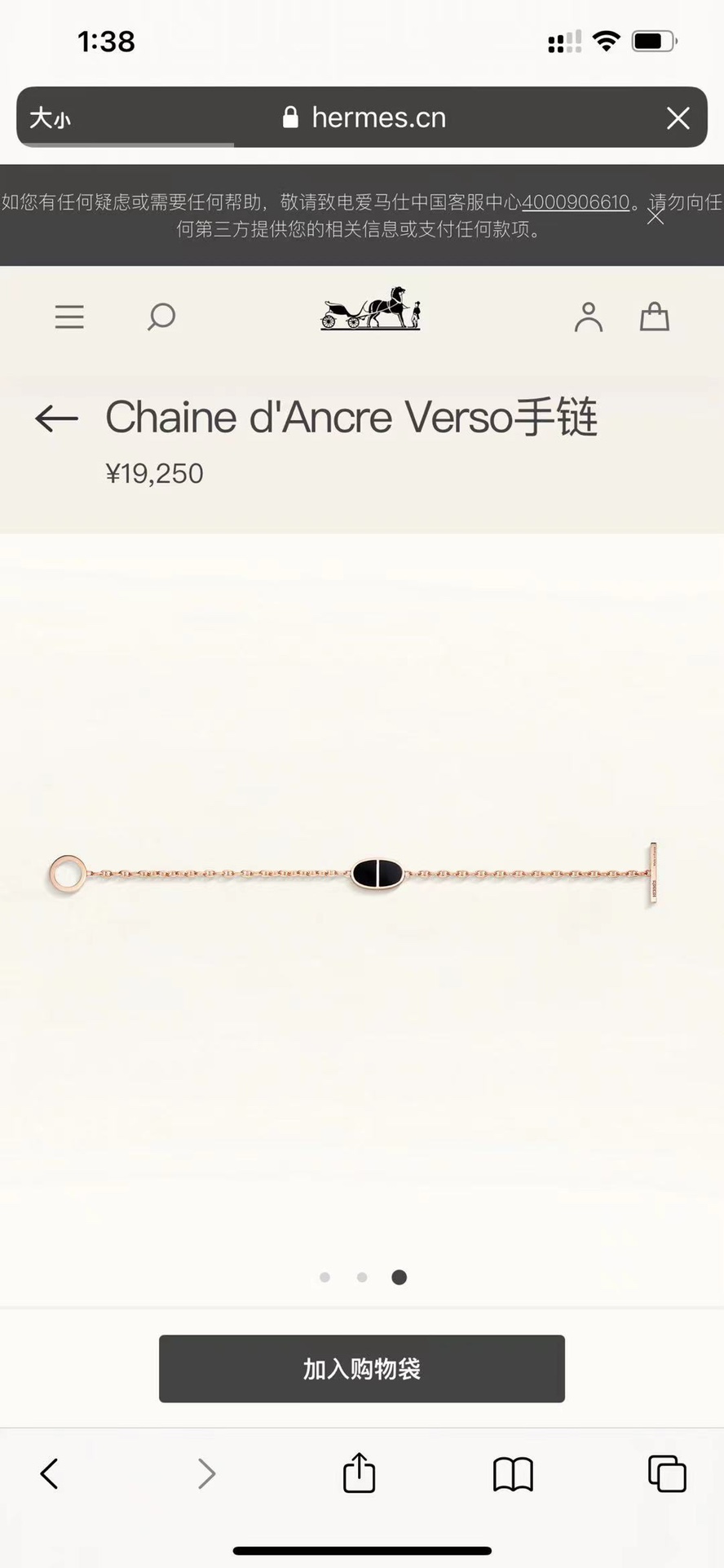Viewport: 724px width, 1568px height.
Task: Open the 大小 text size menu
Action: [x=51, y=118]
